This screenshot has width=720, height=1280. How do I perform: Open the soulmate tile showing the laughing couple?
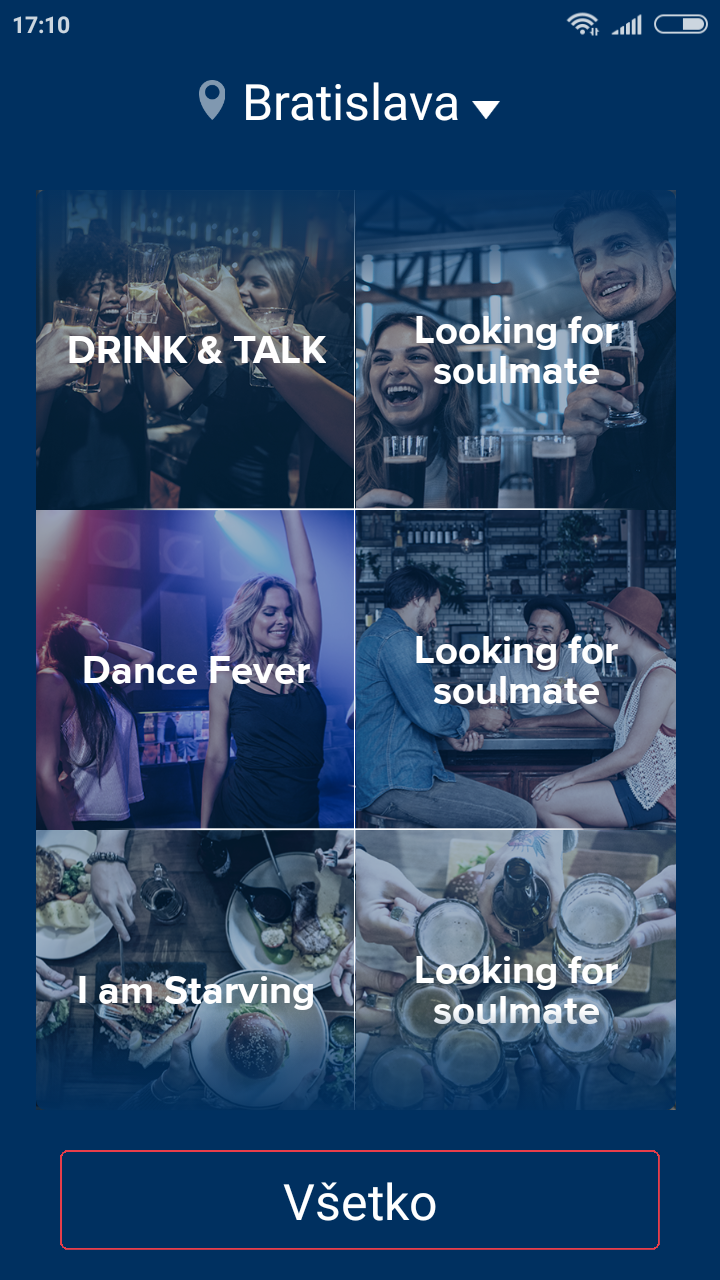[516, 350]
